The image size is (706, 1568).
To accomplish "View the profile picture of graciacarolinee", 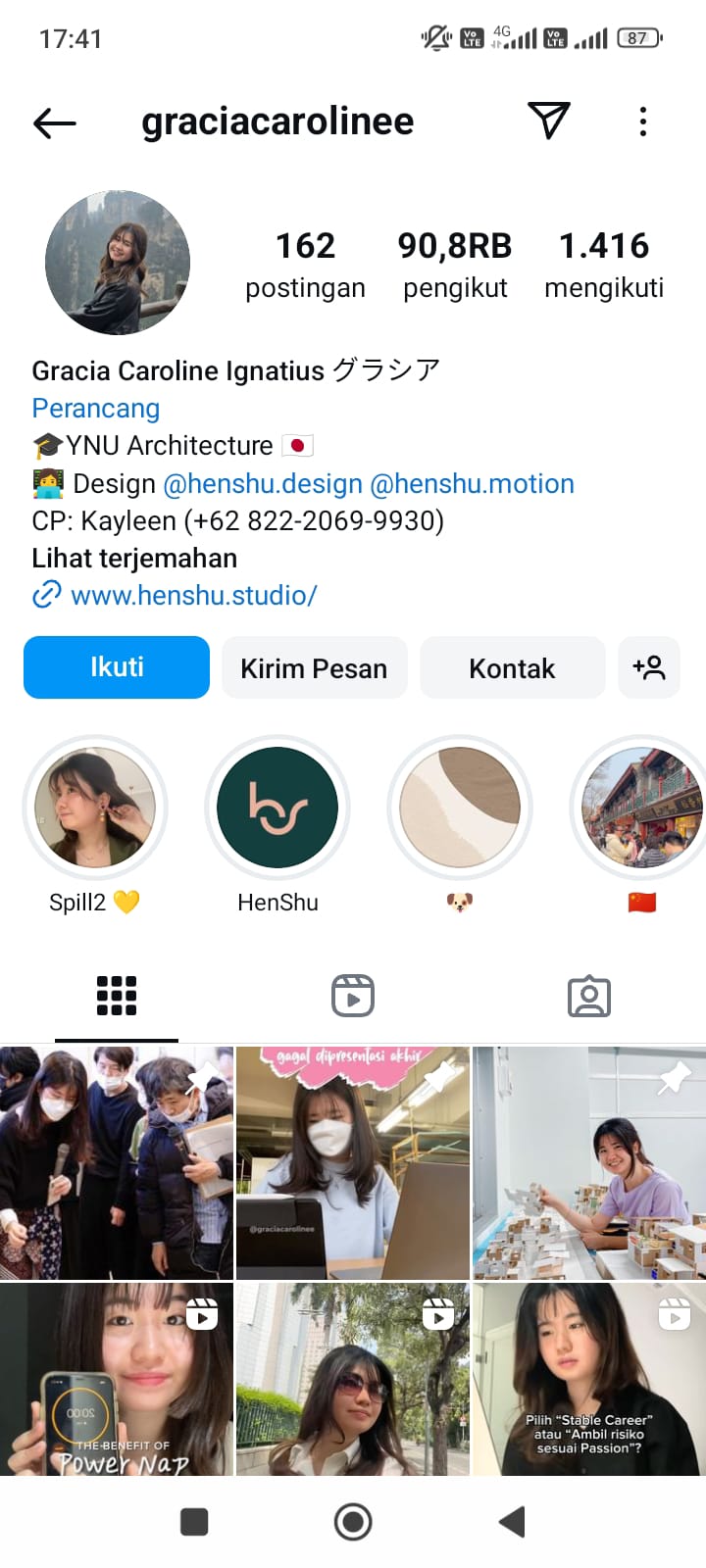I will coord(118,263).
